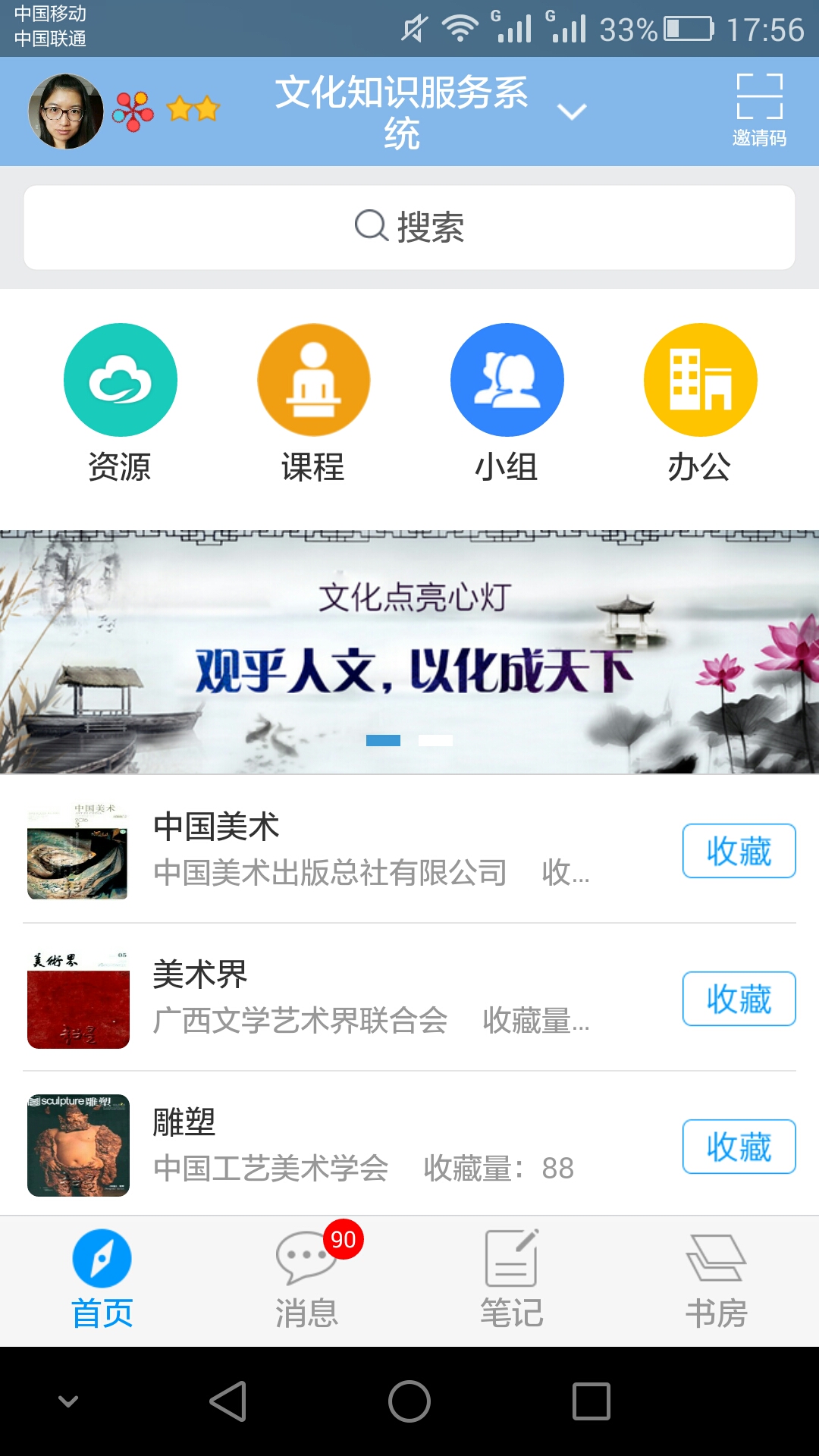
Task: Tap 收藏 for 中国美术
Action: coord(739,851)
